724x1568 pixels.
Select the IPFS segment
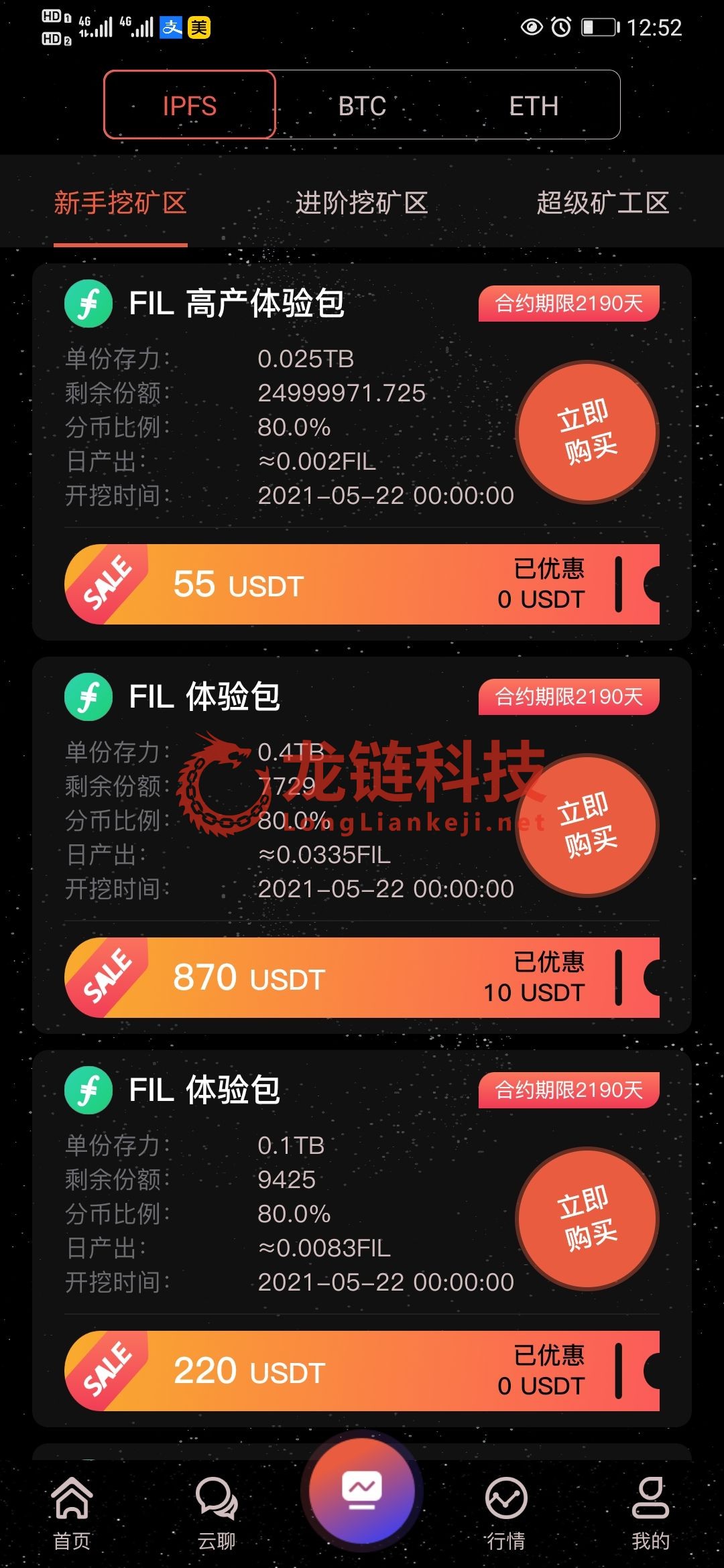pyautogui.click(x=190, y=105)
